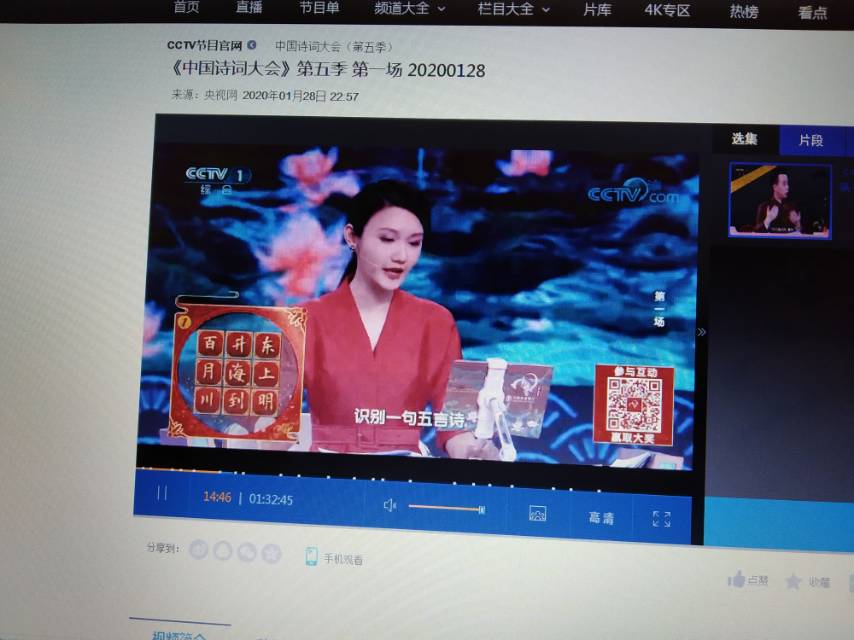The width and height of the screenshot is (854, 640).
Task: Add this video to 收藏
Action: point(808,582)
